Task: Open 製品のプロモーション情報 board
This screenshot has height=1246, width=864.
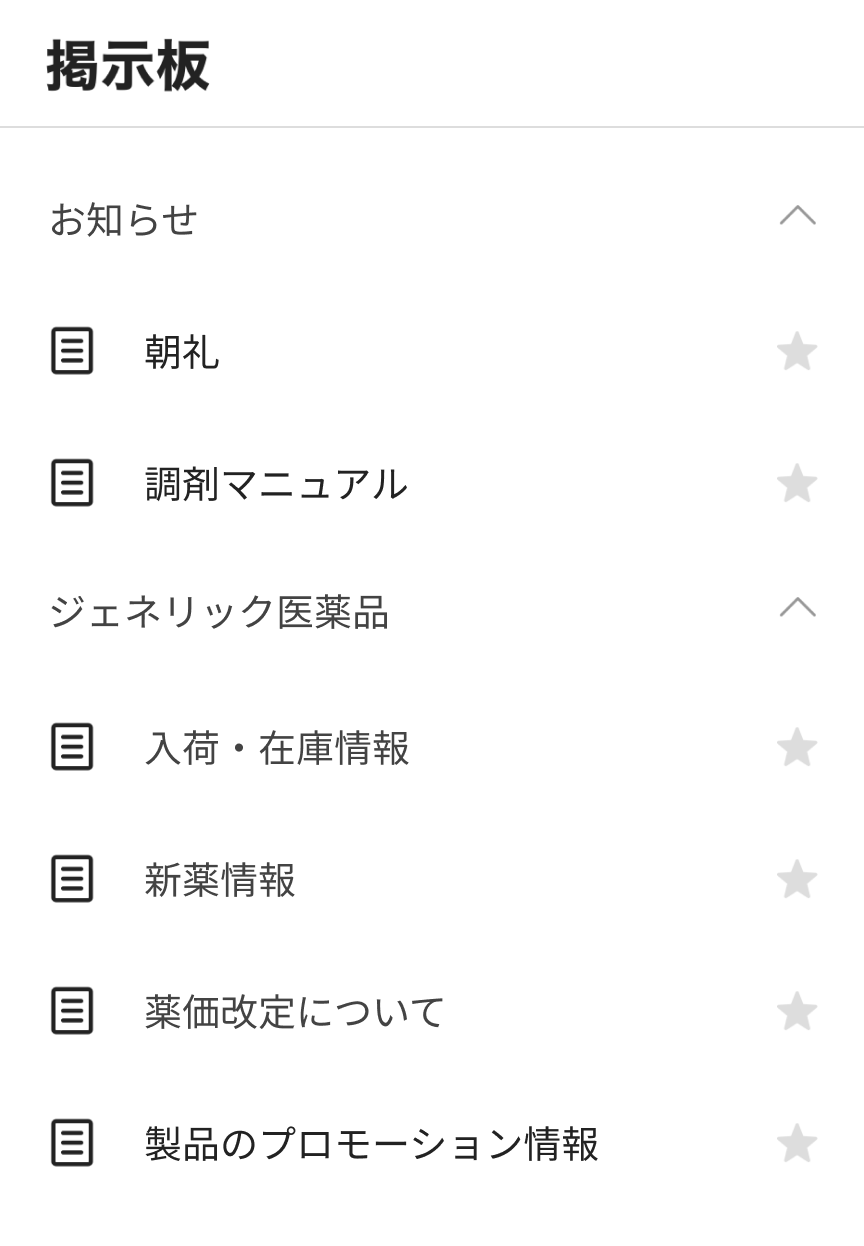Action: pyautogui.click(x=371, y=1144)
